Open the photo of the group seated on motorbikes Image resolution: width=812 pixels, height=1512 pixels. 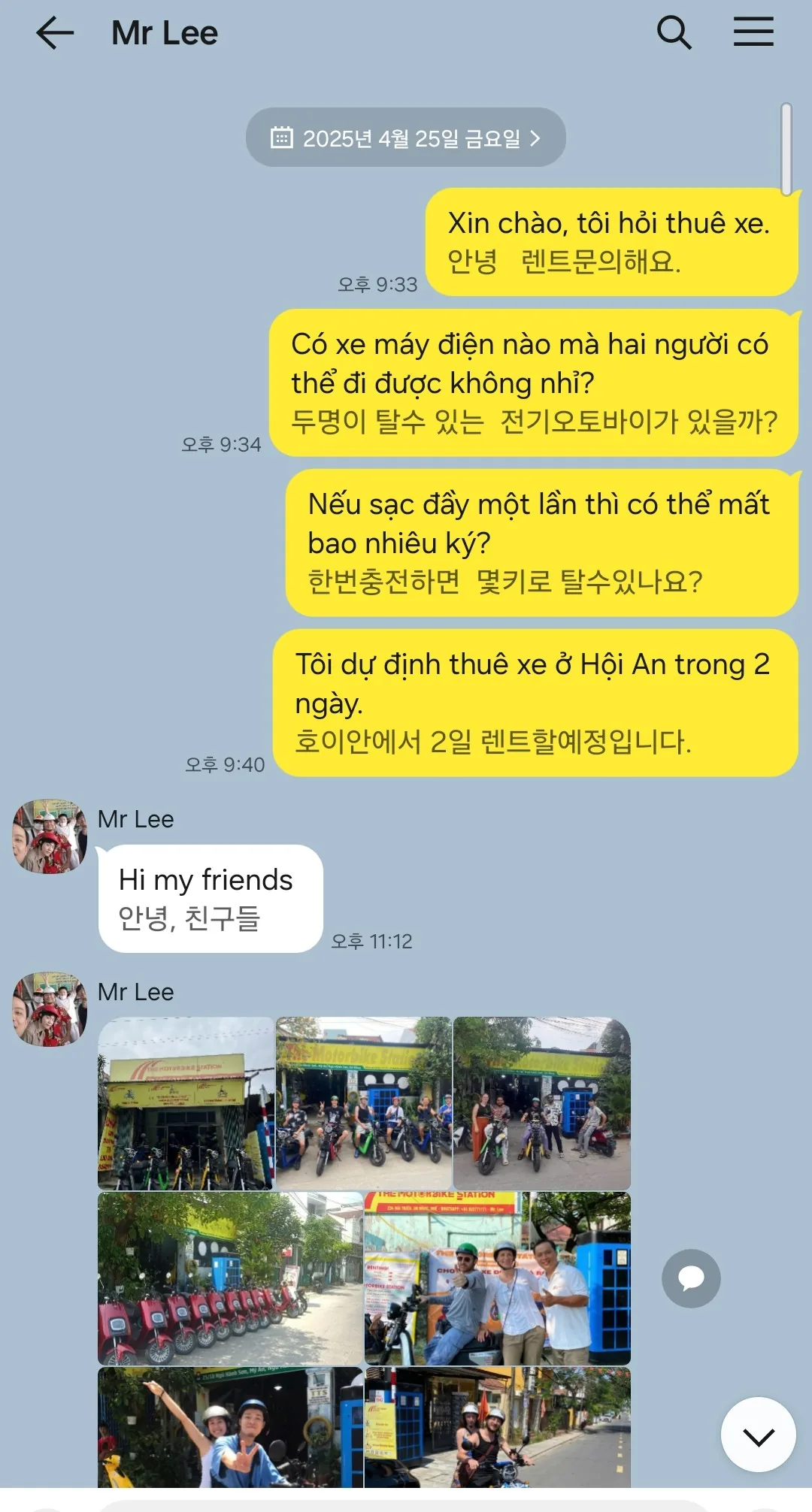coord(364,1103)
